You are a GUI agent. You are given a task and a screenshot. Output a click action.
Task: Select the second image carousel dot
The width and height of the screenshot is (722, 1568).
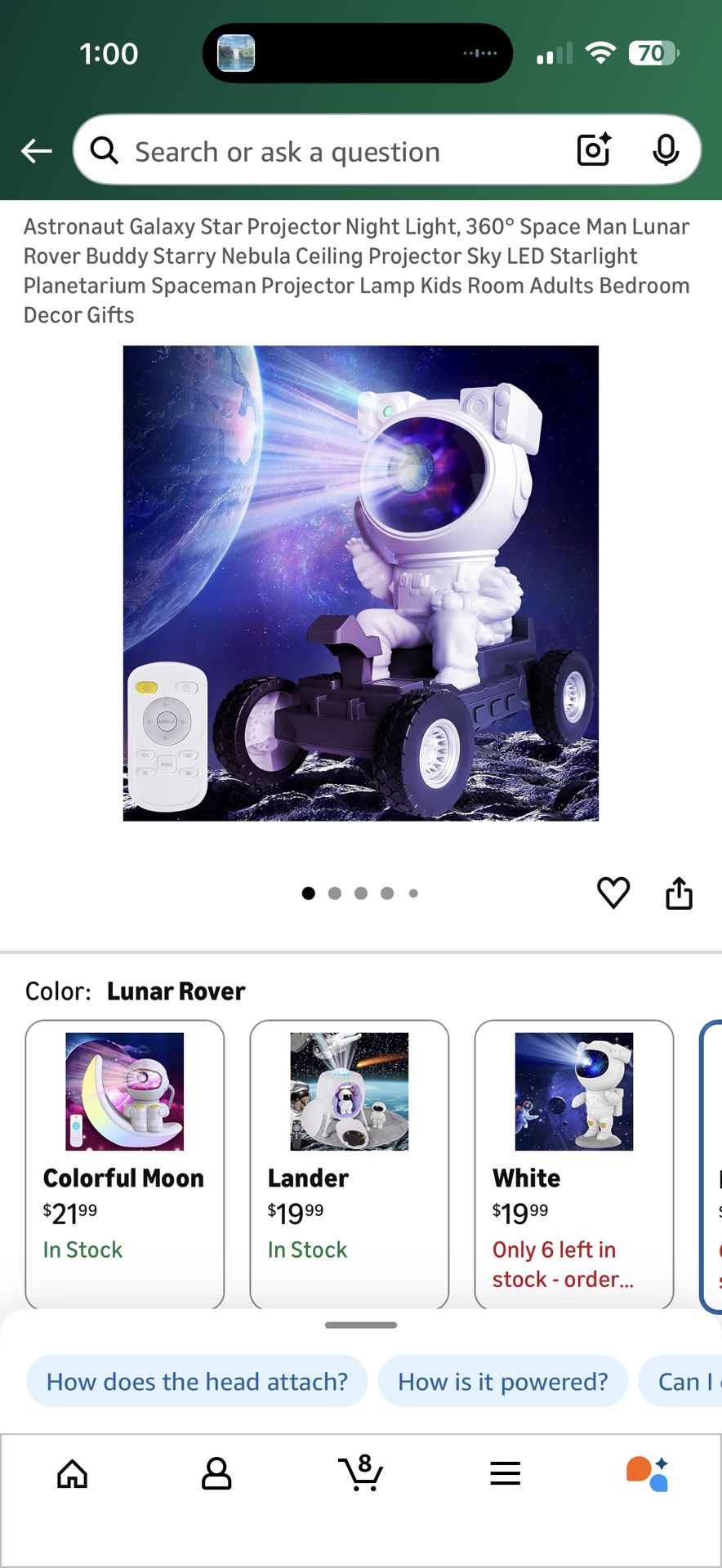(x=335, y=893)
